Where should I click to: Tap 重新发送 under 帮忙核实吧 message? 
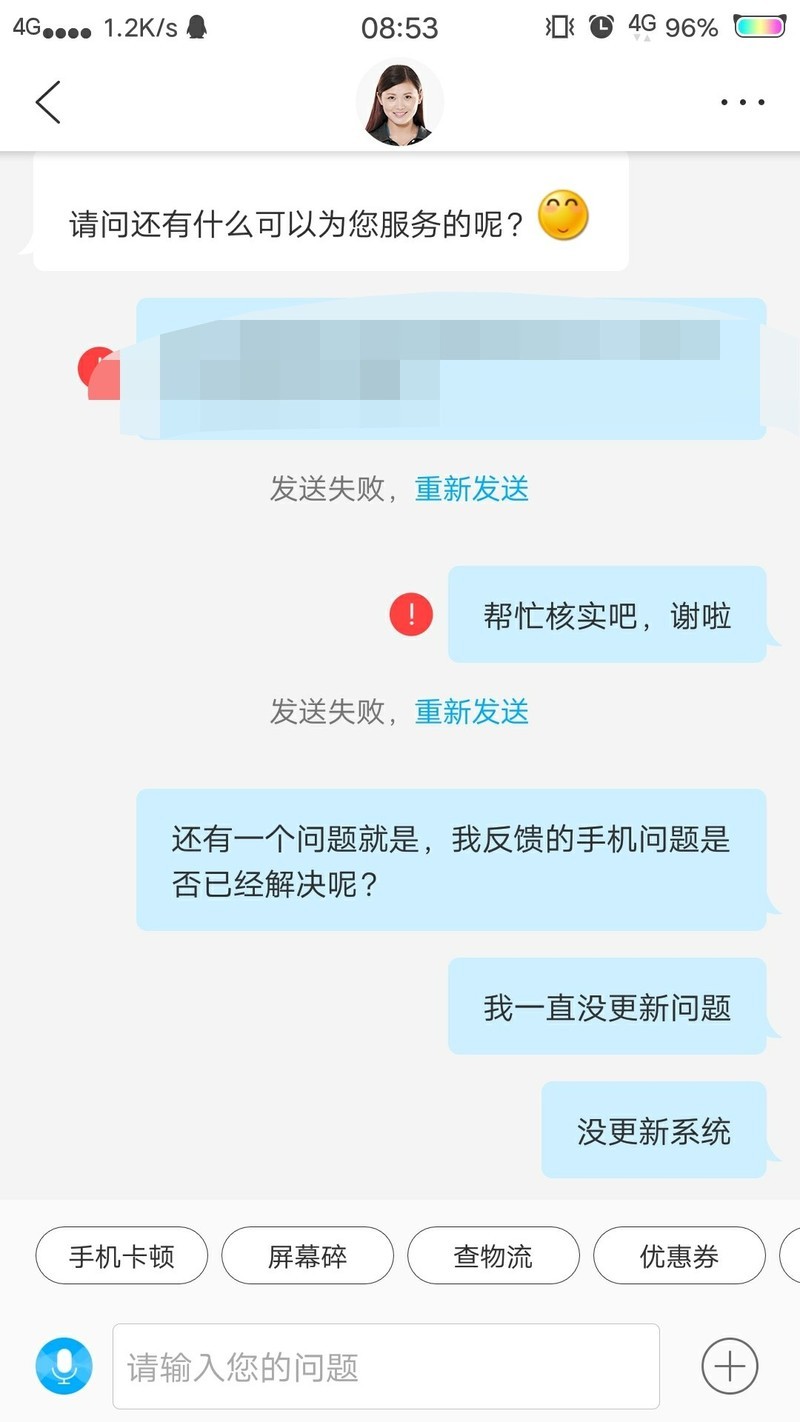(471, 712)
